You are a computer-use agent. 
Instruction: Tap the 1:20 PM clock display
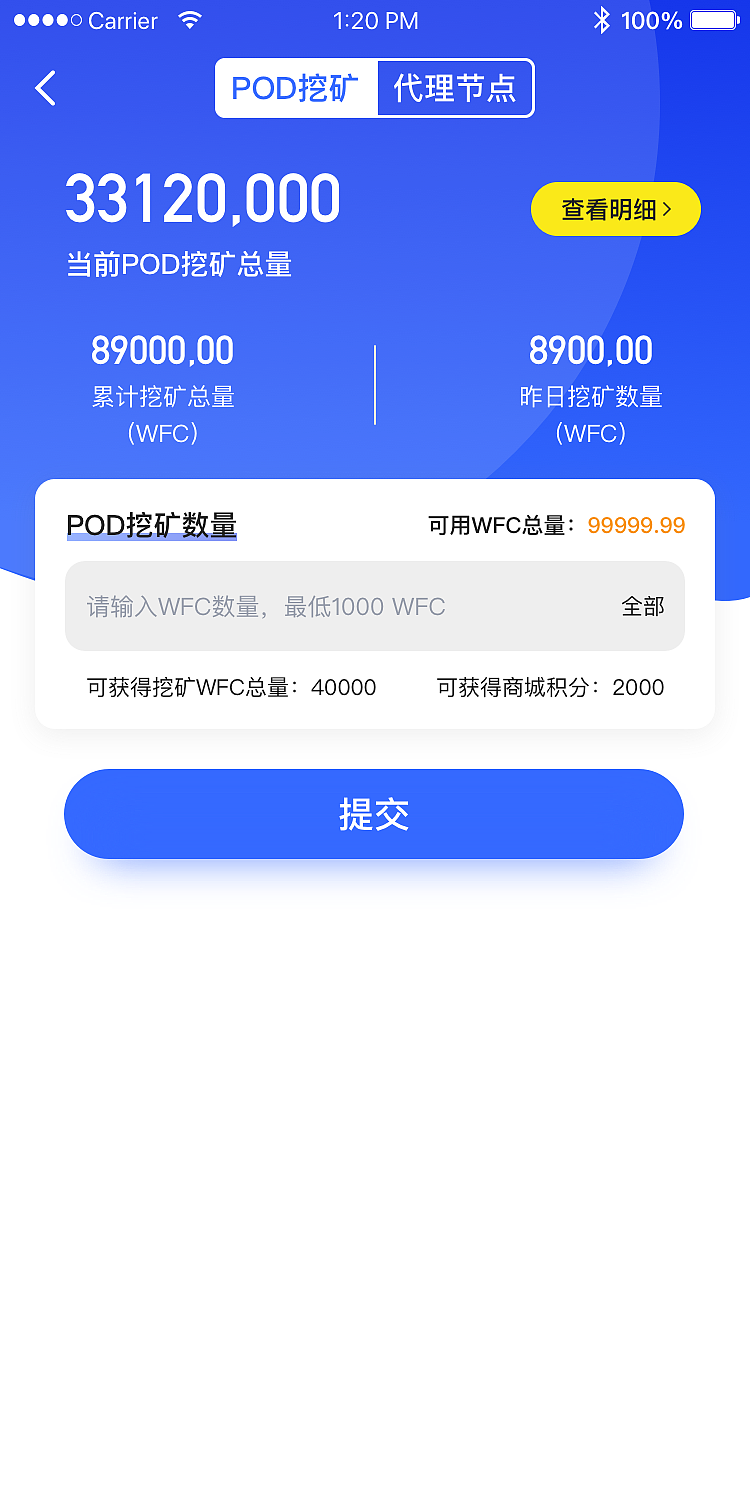tap(375, 19)
